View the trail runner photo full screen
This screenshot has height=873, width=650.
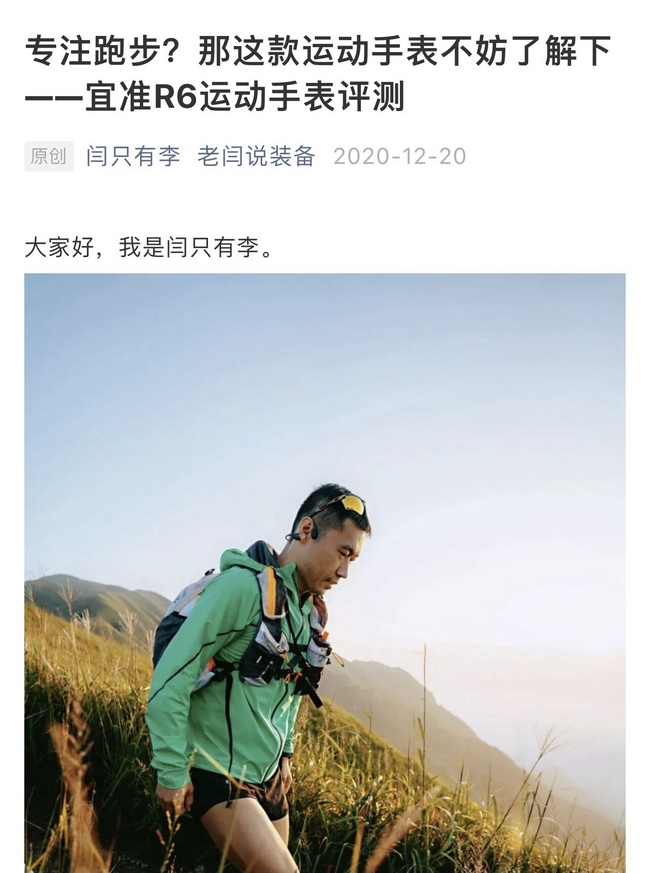tap(325, 570)
